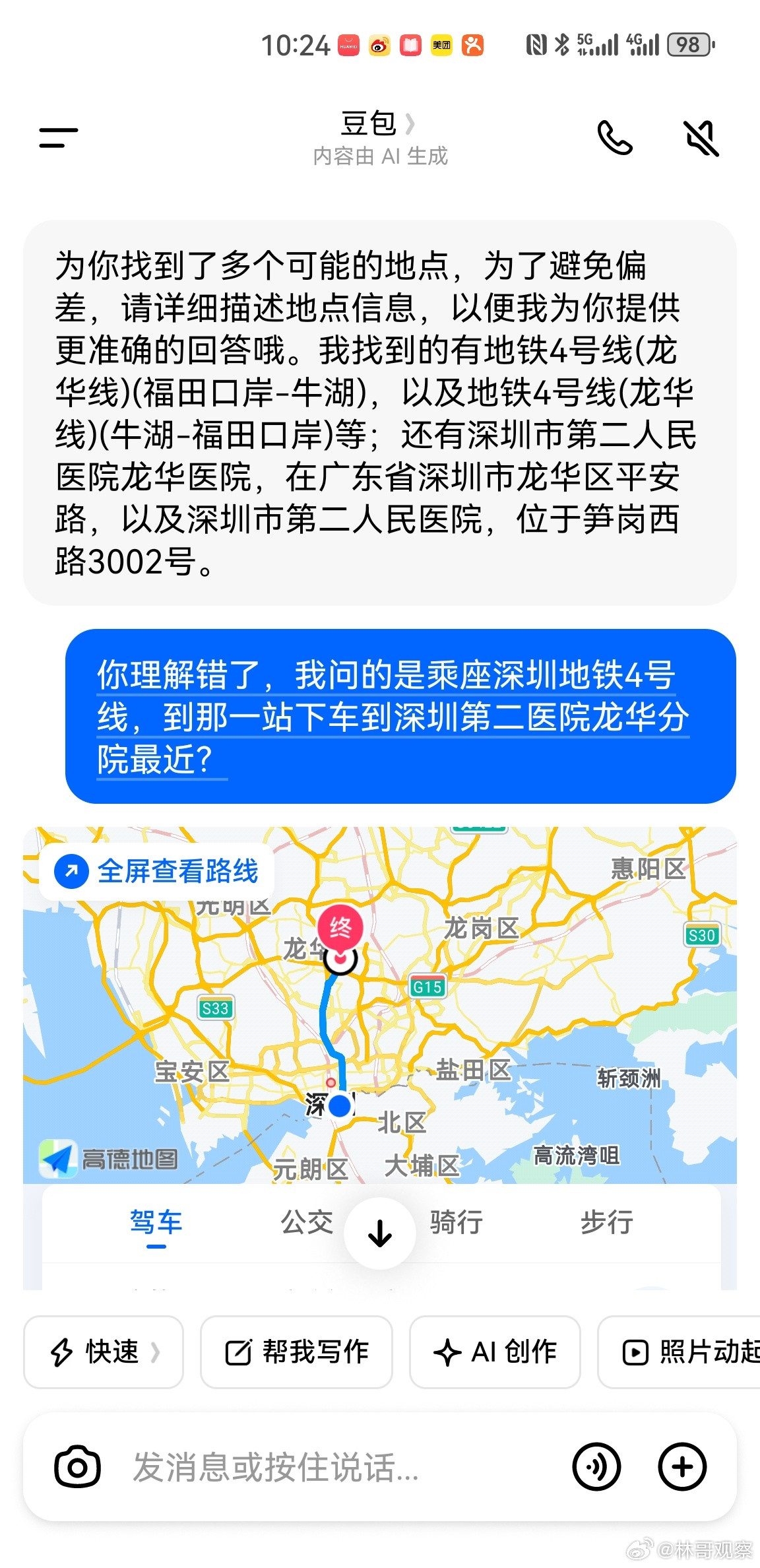Screen dimensions: 760x1568
Task: Toggle the sound mute icon in top bar
Action: (701, 137)
